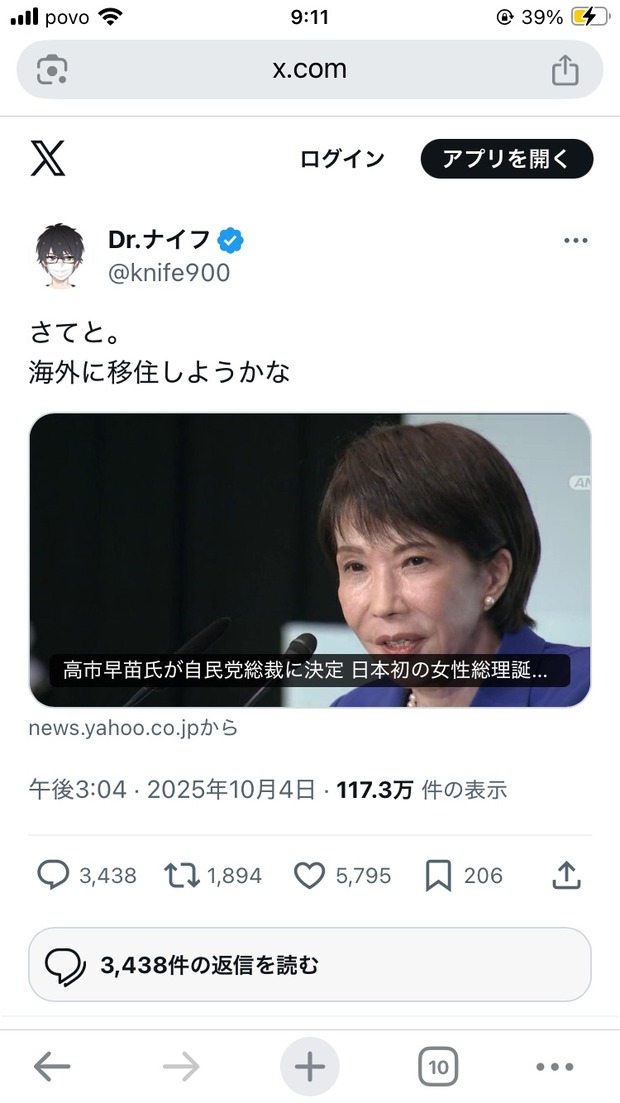Open a new browser tab

coord(310,1067)
